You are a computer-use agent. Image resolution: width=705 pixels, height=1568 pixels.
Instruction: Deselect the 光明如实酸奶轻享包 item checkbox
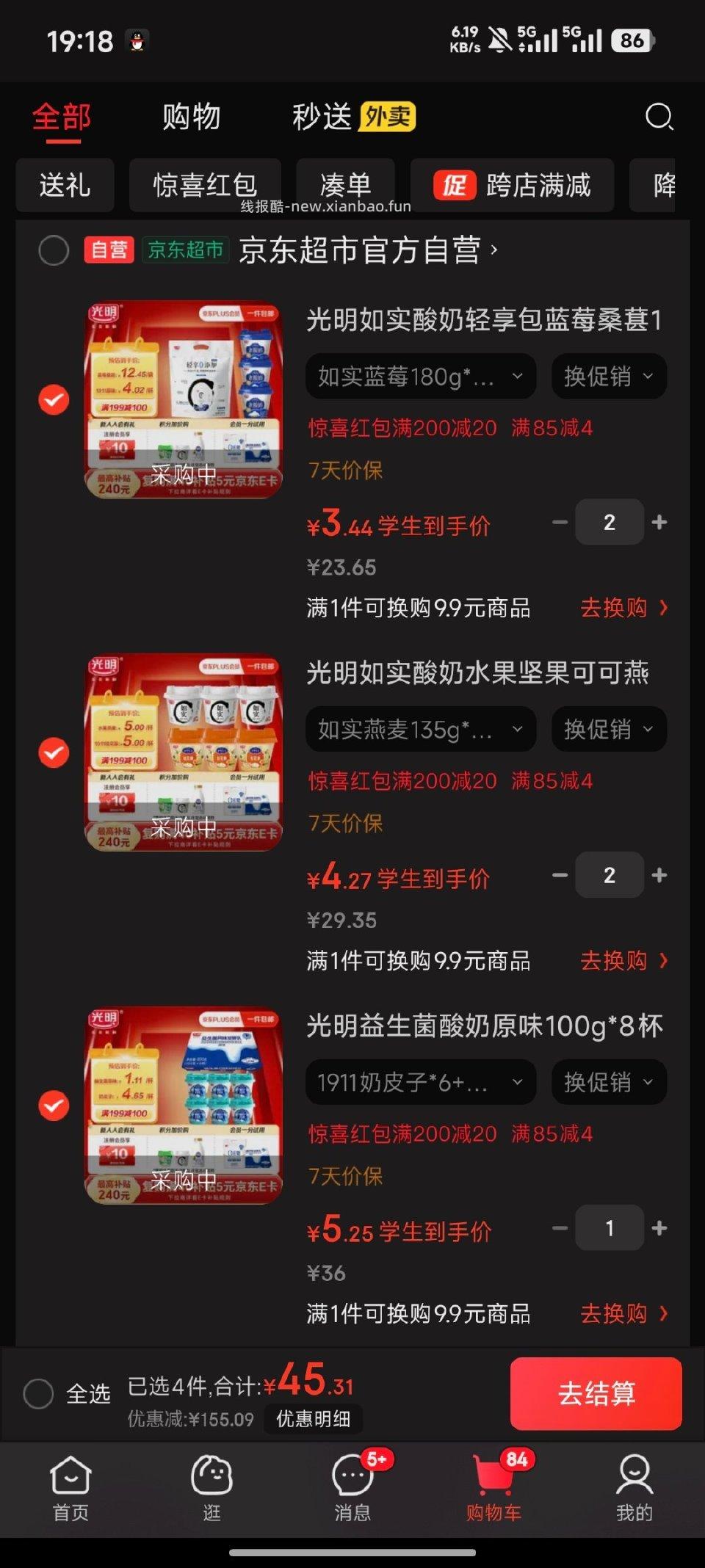tap(53, 400)
